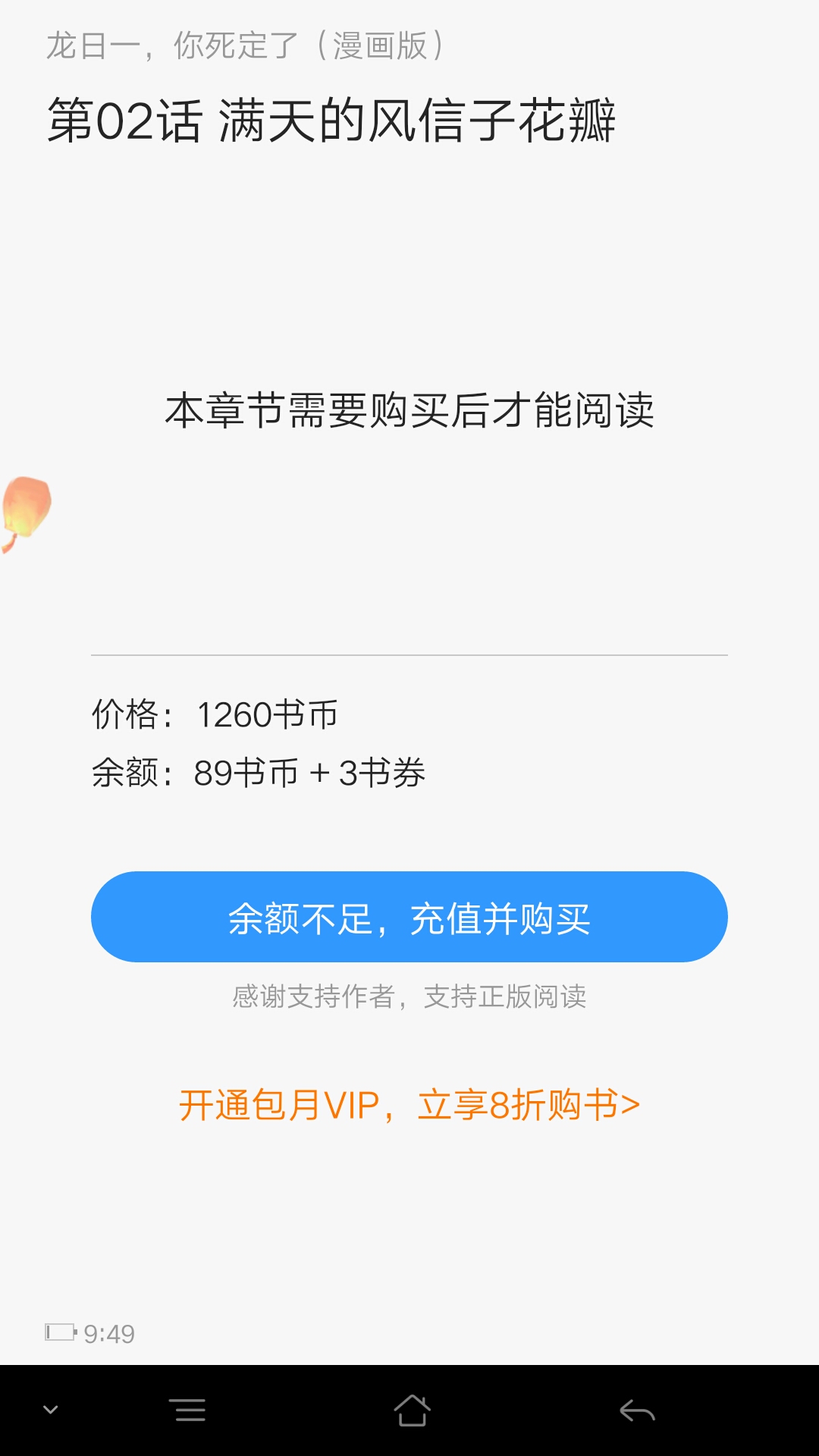Viewport: 819px width, 1456px height.
Task: Go back with the system back button
Action: pyautogui.click(x=637, y=1410)
